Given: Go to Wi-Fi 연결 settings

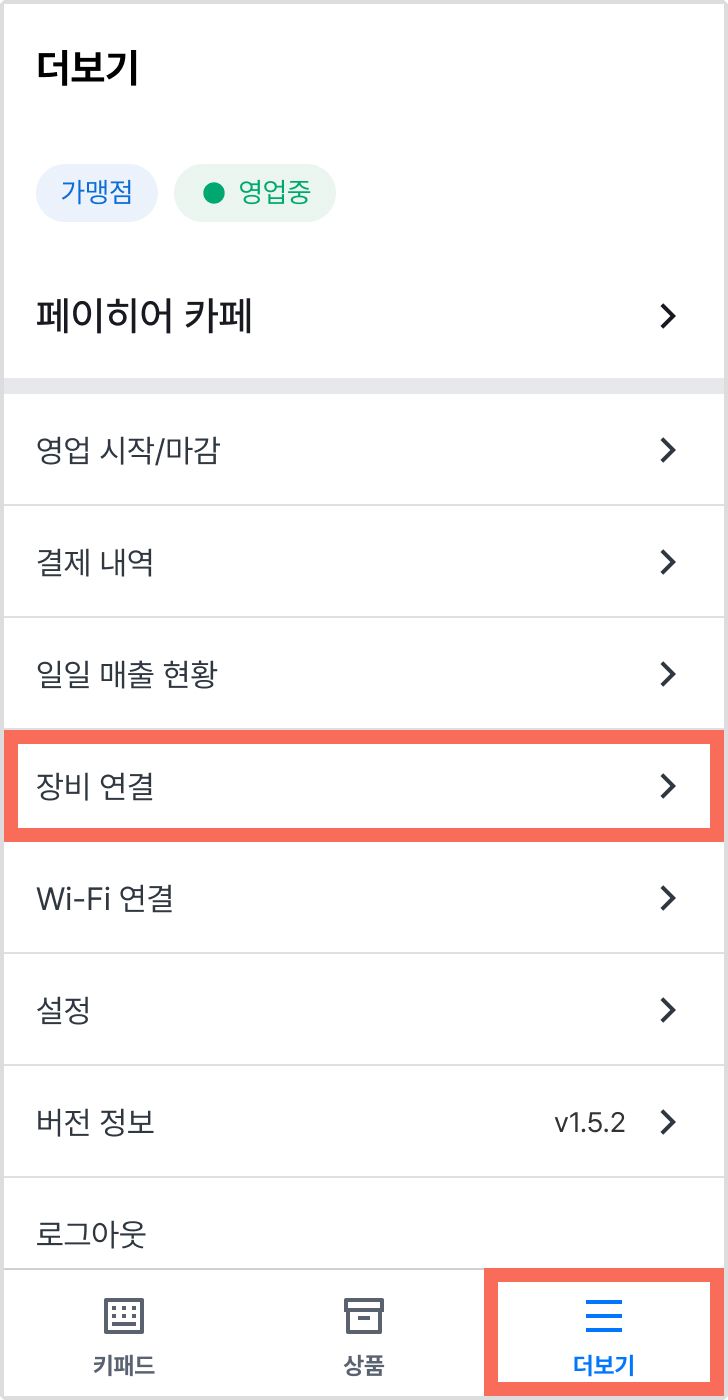Looking at the screenshot, I should point(364,898).
